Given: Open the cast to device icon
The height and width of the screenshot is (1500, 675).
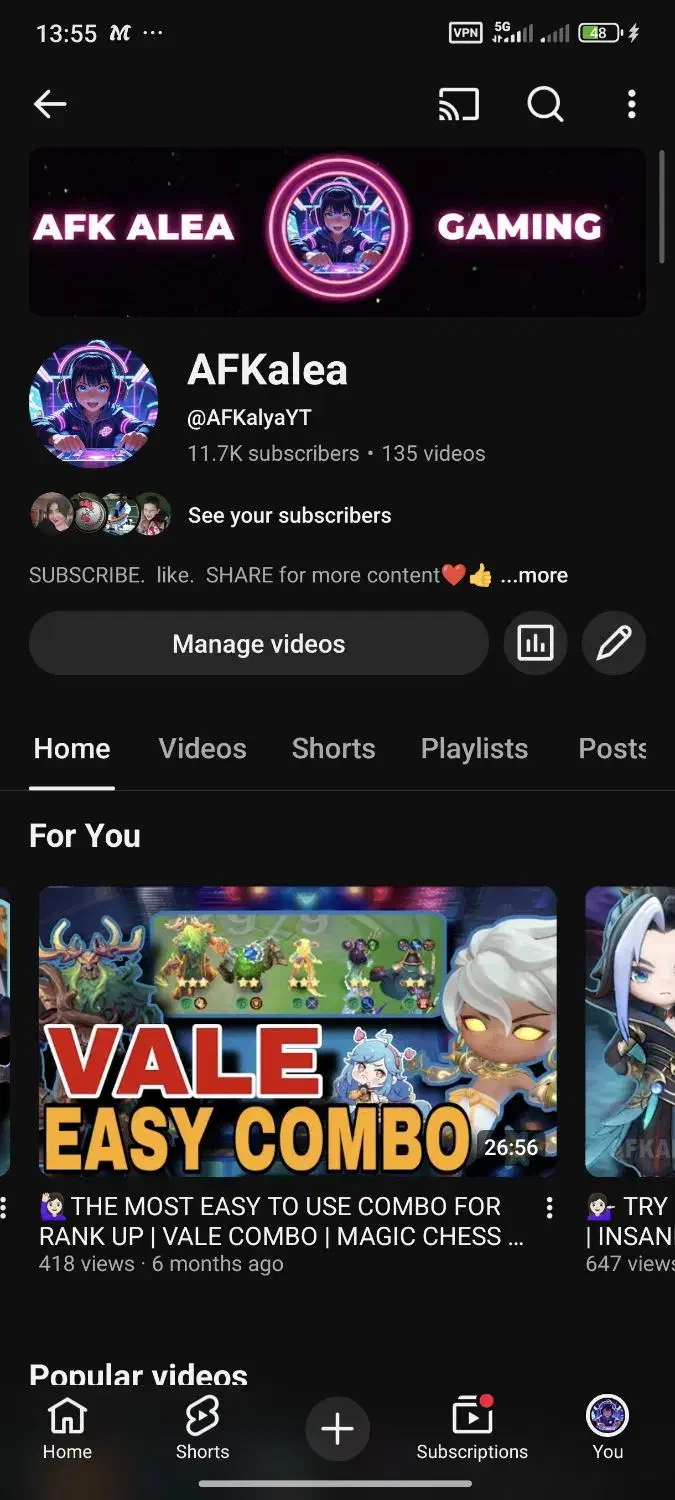Looking at the screenshot, I should tap(459, 104).
